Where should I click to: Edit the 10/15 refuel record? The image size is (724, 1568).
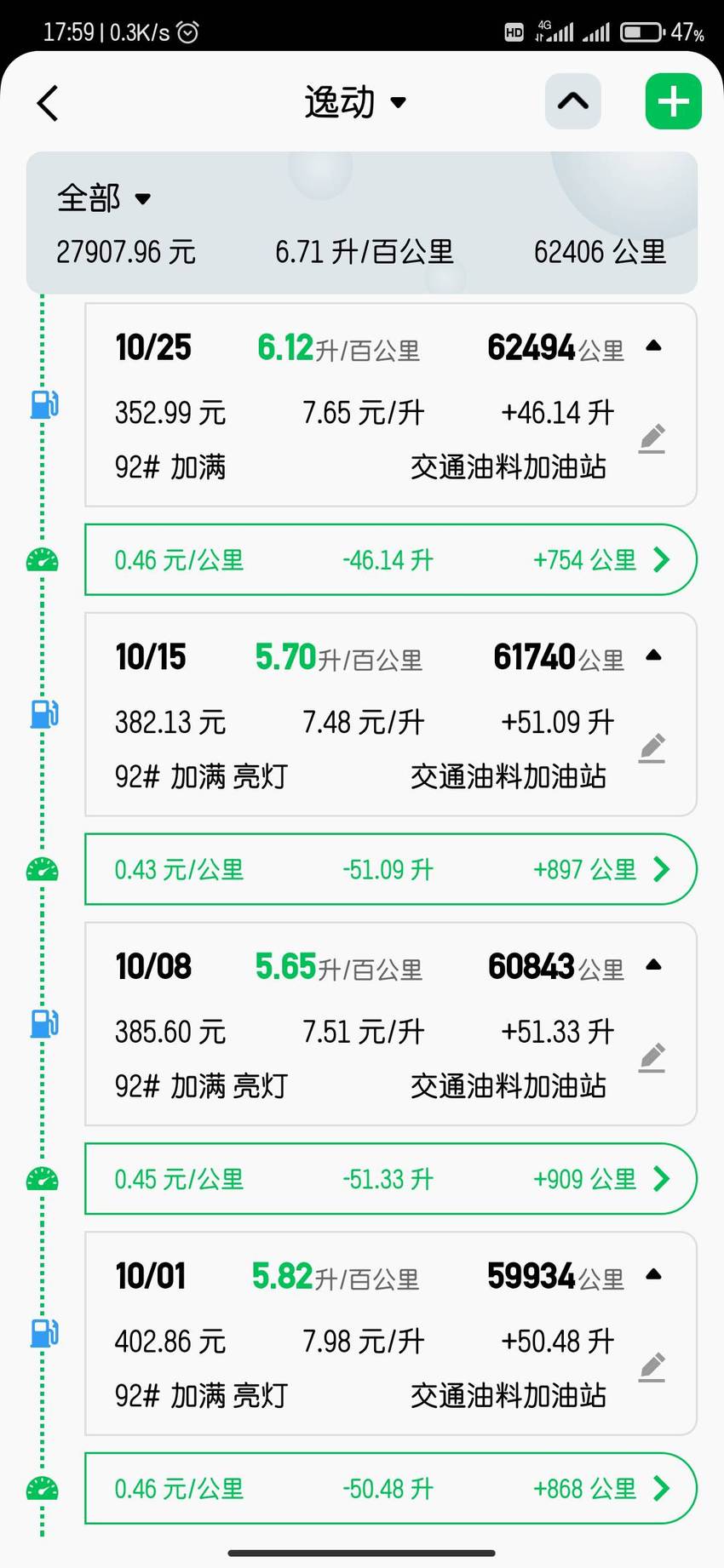coord(652,748)
